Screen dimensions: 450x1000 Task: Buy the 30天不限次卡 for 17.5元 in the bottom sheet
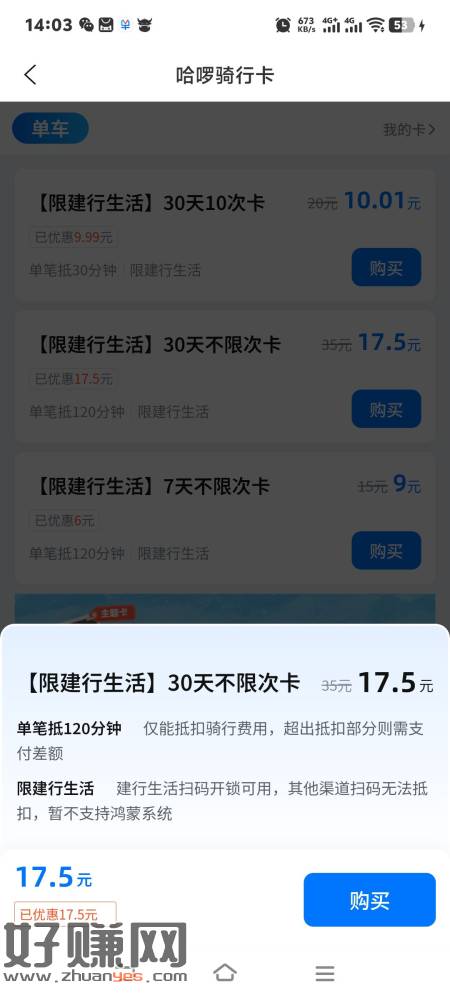[x=369, y=900]
